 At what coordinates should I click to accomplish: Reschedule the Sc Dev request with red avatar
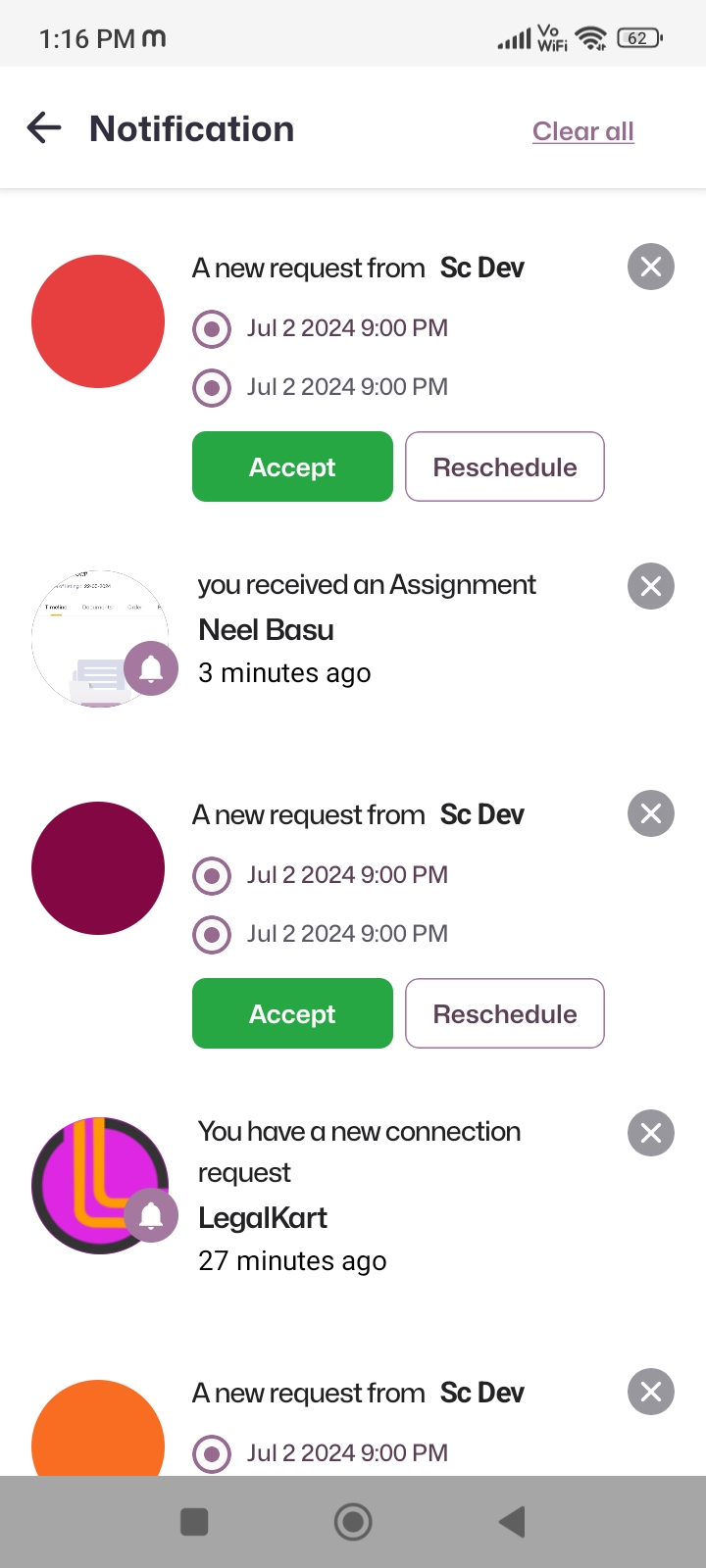[504, 466]
